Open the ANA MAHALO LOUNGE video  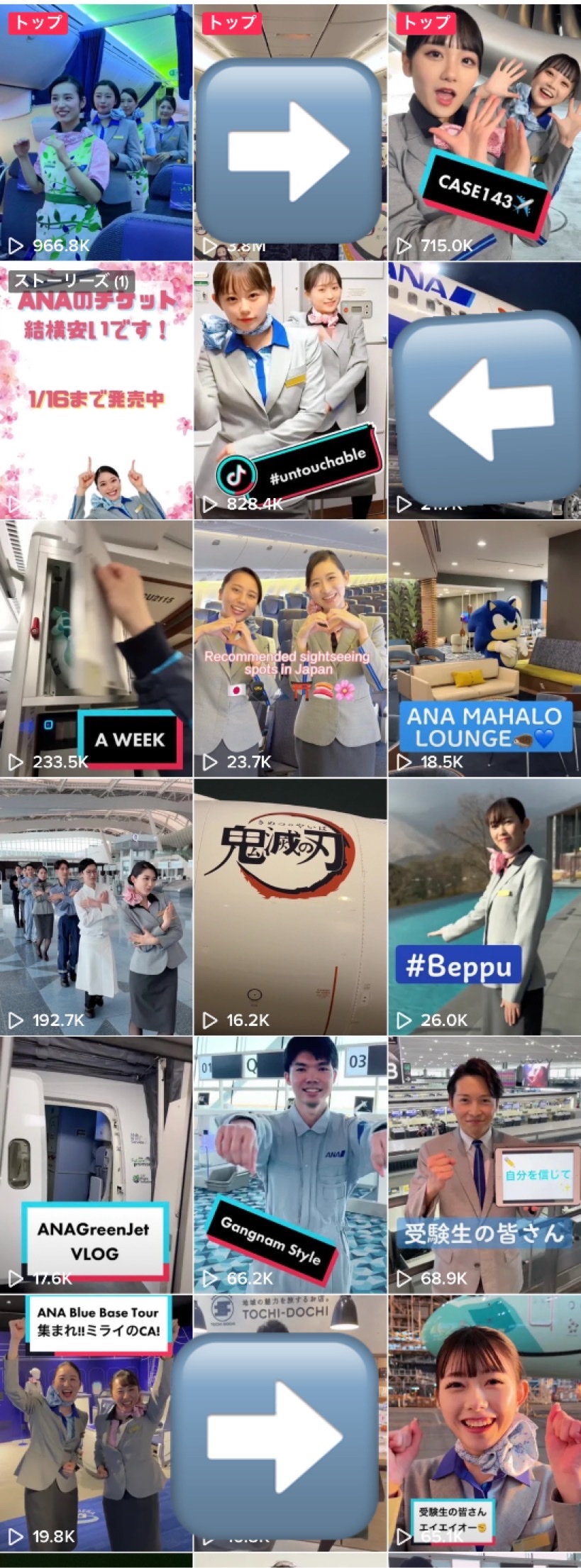pos(485,649)
